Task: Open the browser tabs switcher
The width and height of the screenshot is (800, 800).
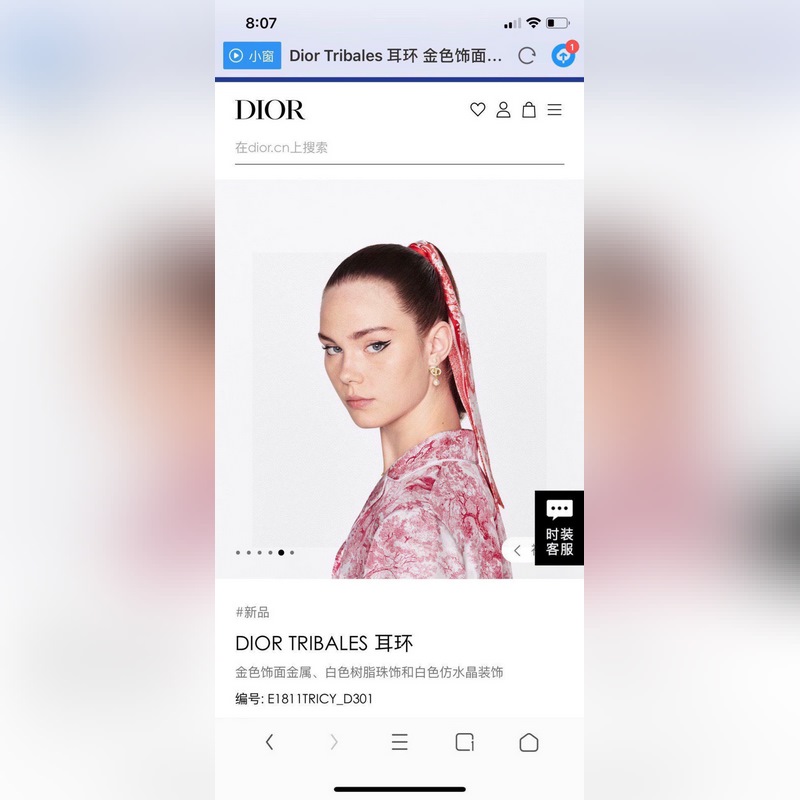Action: click(x=464, y=742)
